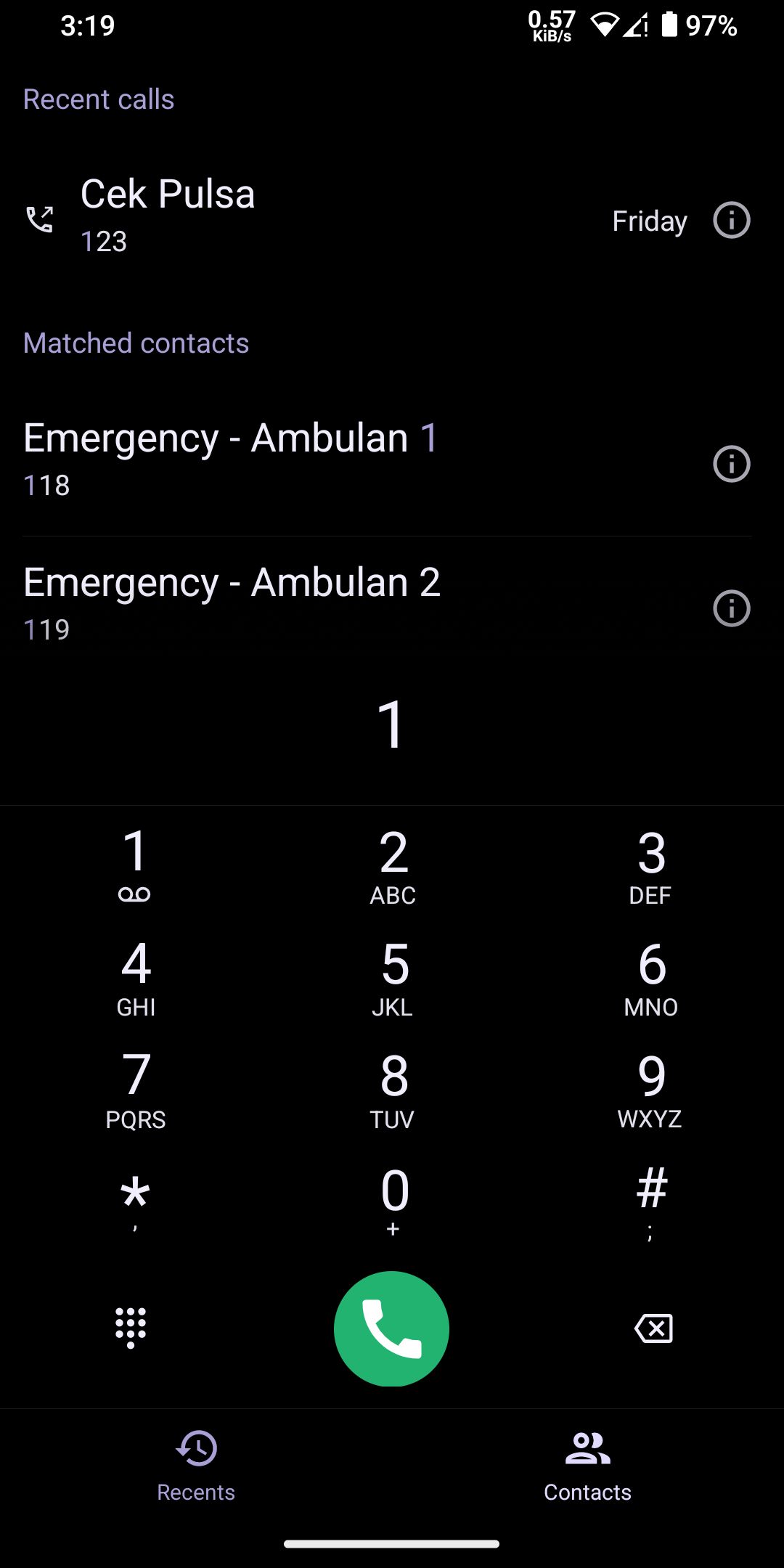
Task: Open info for Emergency - Ambulan 1
Action: click(x=731, y=464)
